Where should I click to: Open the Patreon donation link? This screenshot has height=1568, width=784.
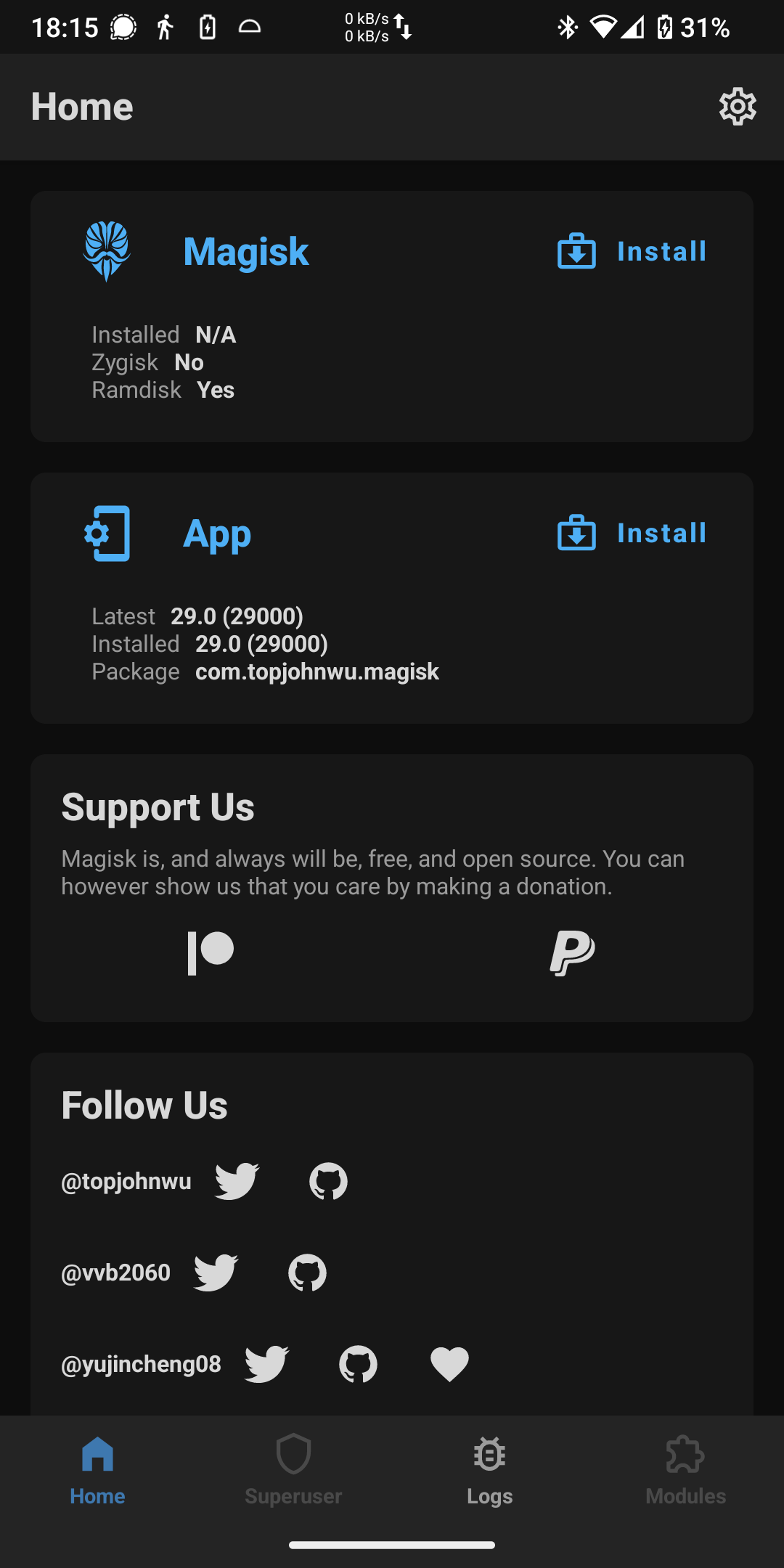(211, 953)
